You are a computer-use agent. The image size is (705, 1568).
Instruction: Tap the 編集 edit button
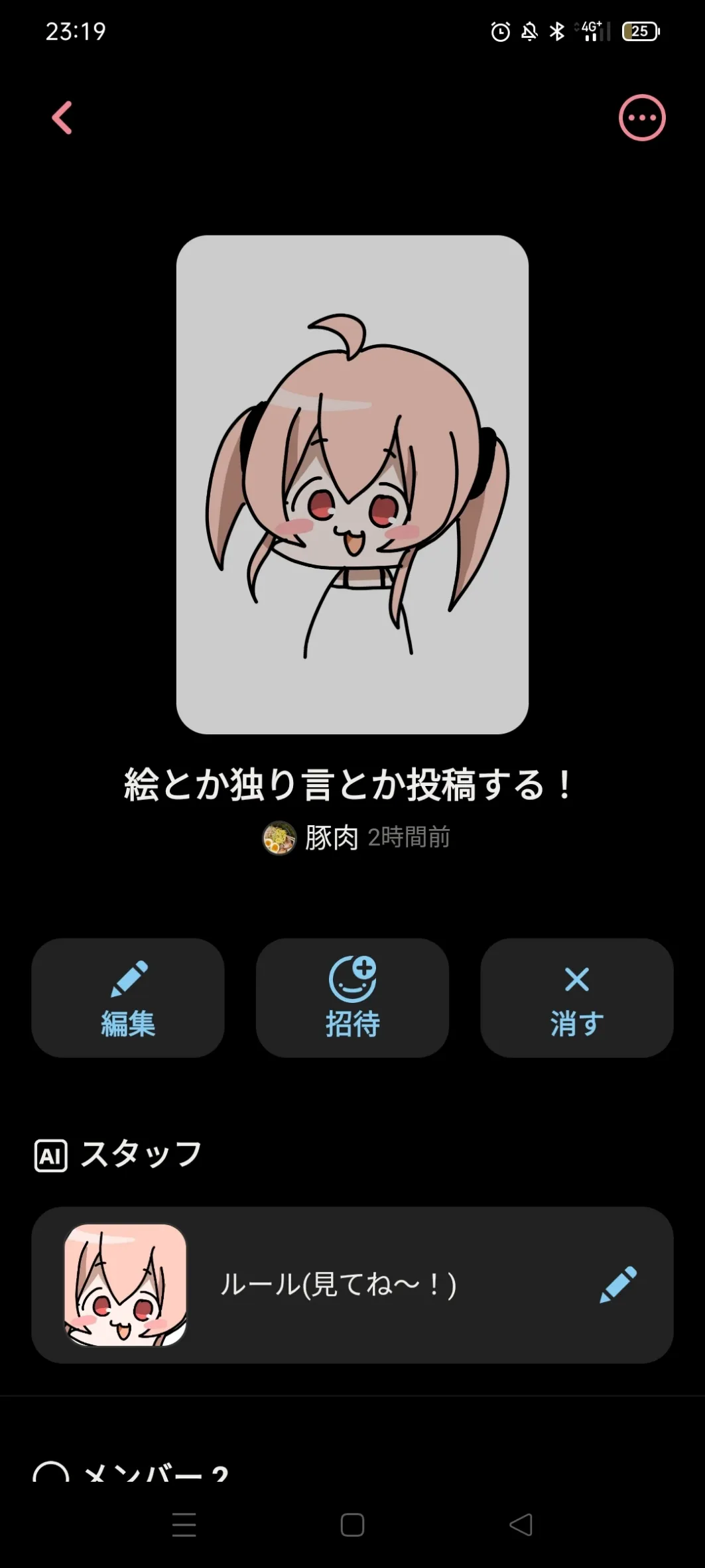[x=128, y=998]
